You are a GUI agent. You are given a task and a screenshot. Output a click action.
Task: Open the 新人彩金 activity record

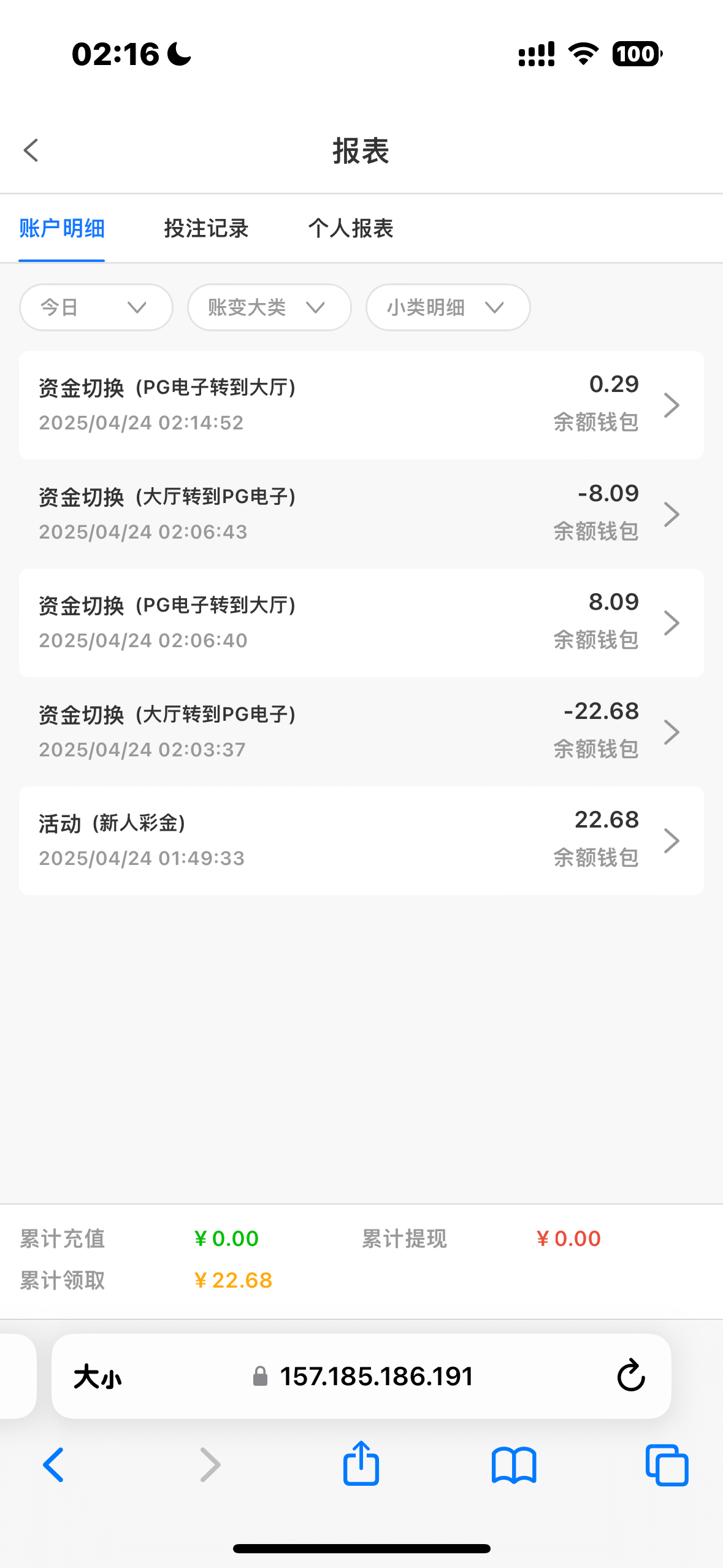[361, 840]
